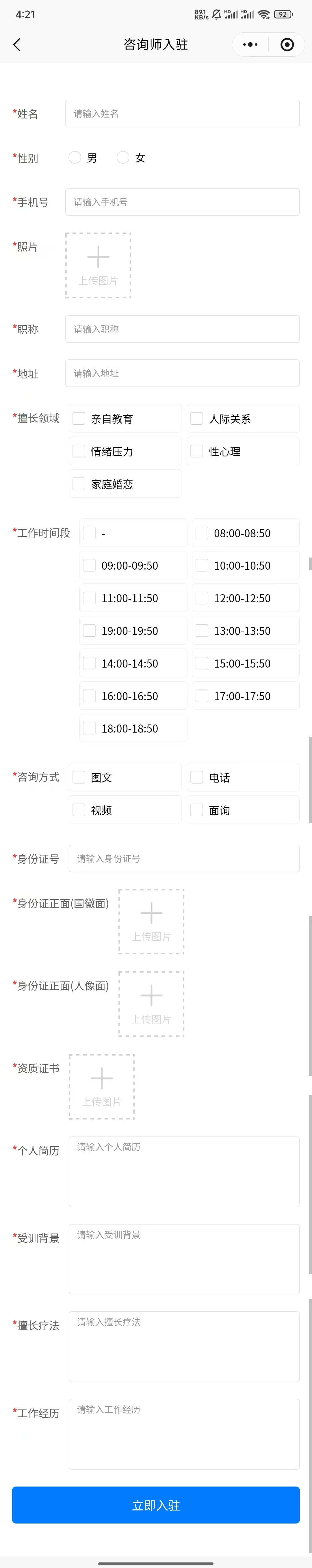Focus the 个人简历 text area
This screenshot has height=1568, width=312.
(184, 1171)
